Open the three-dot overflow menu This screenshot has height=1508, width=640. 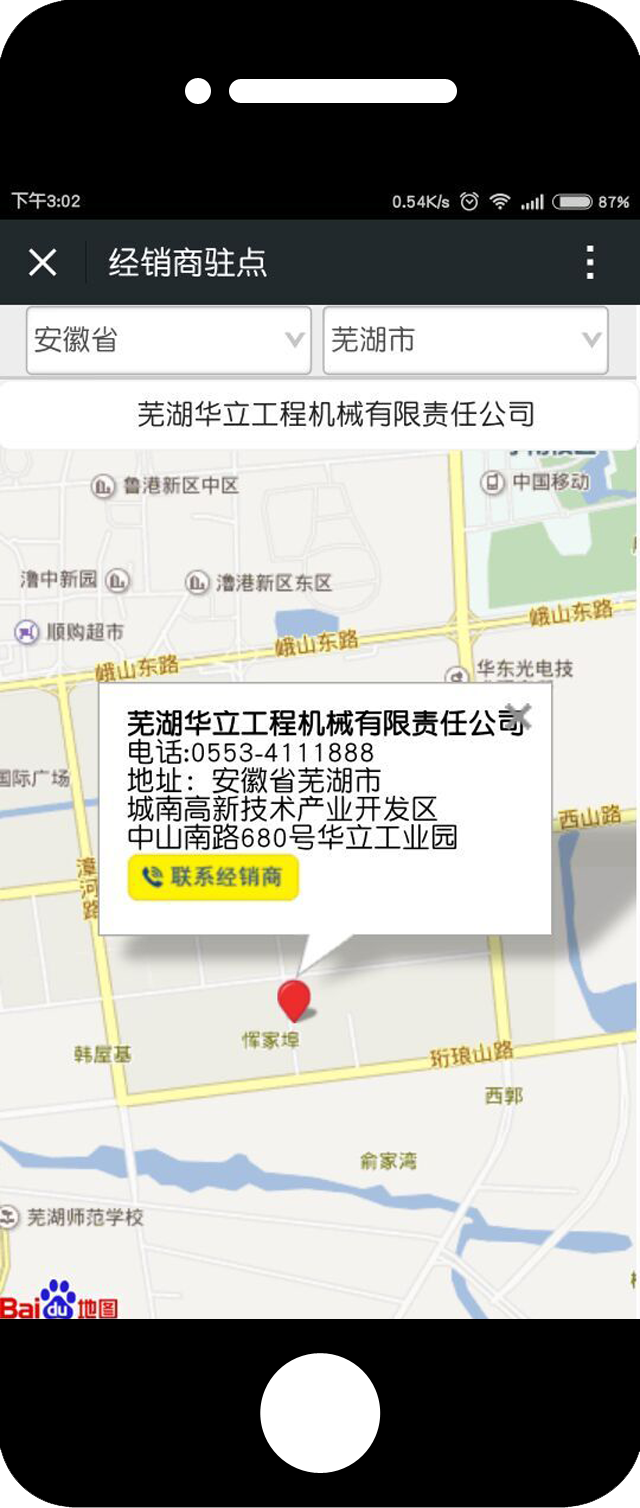point(590,262)
